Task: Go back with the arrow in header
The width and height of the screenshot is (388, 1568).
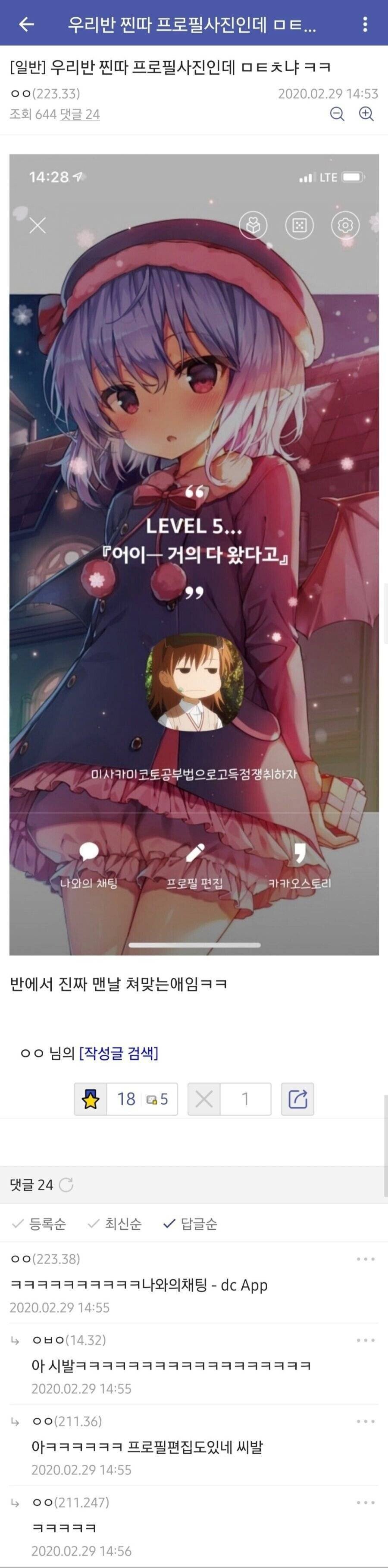Action: click(x=26, y=24)
